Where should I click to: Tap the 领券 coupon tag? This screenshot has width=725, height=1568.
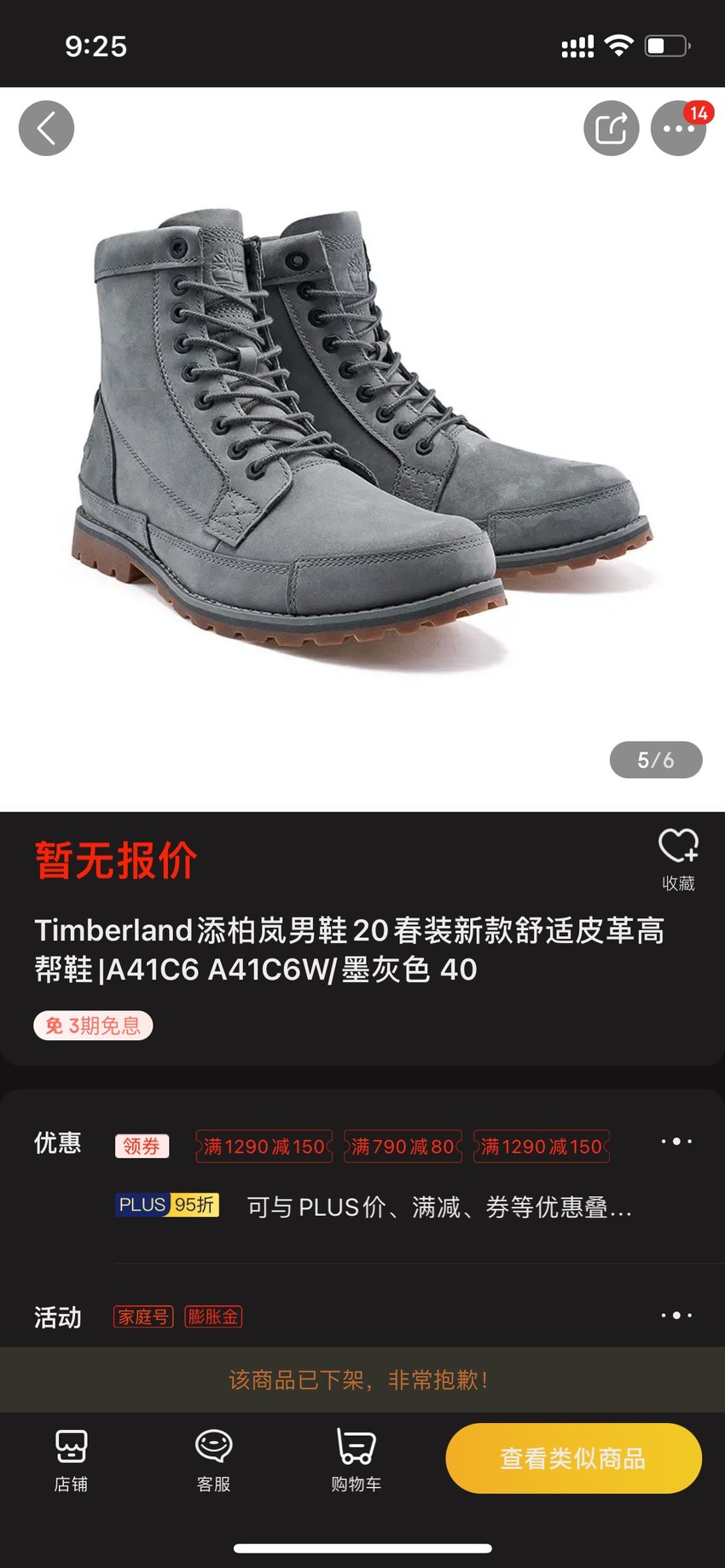click(x=142, y=1146)
